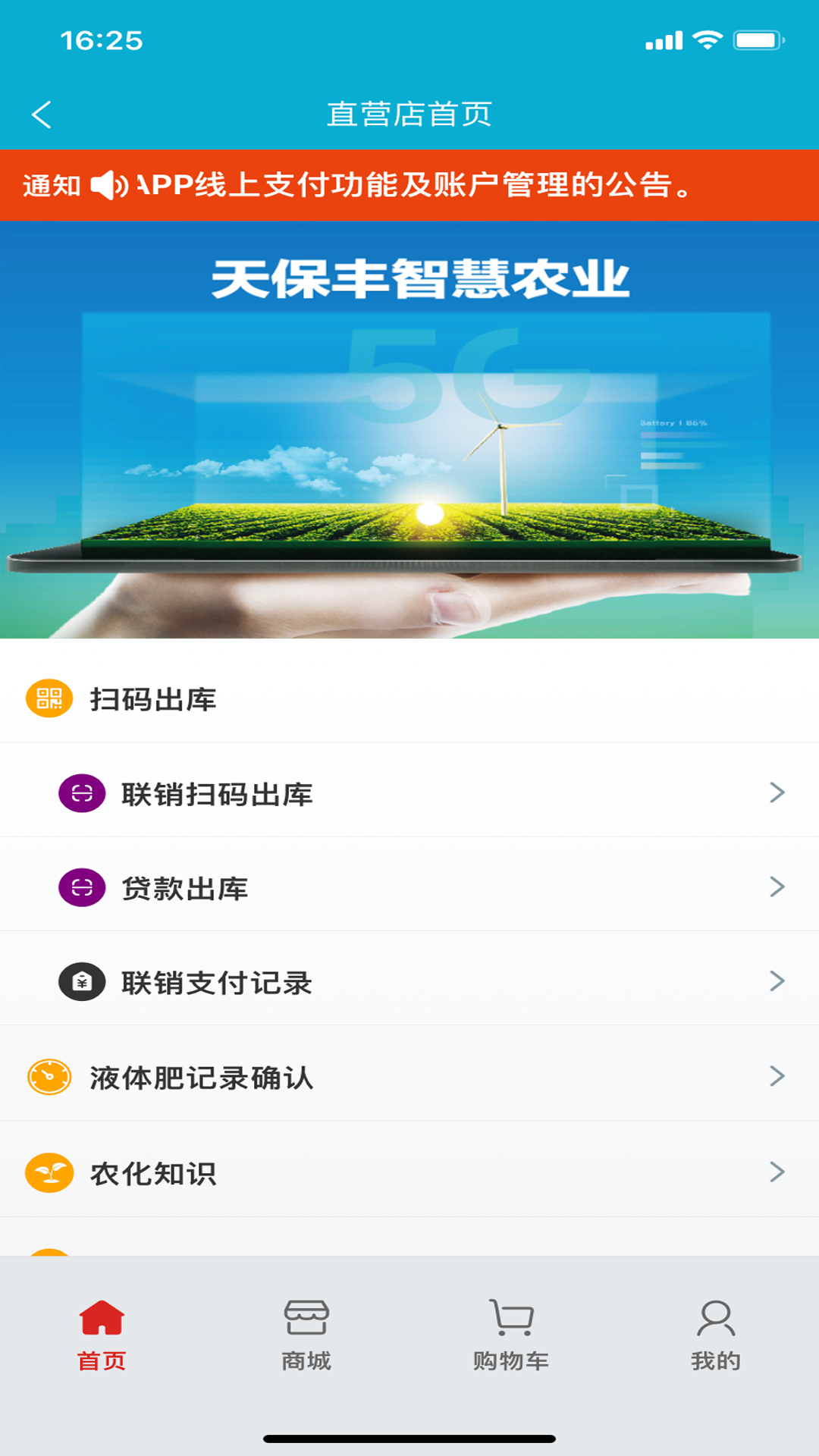Select the 农化知识 sprout icon
This screenshot has width=819, height=1456.
pyautogui.click(x=48, y=1171)
